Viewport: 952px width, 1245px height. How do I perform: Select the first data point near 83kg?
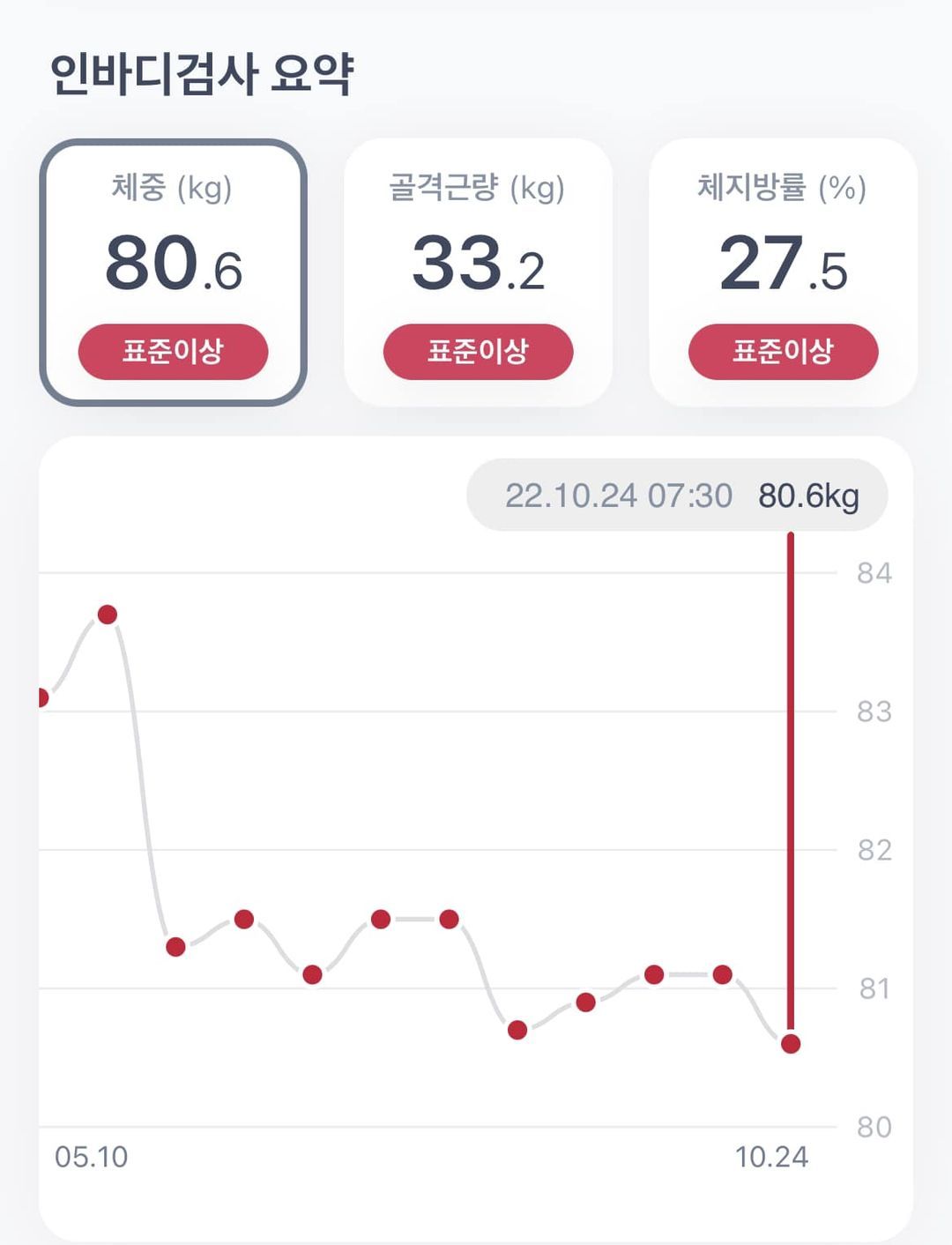pos(39,699)
